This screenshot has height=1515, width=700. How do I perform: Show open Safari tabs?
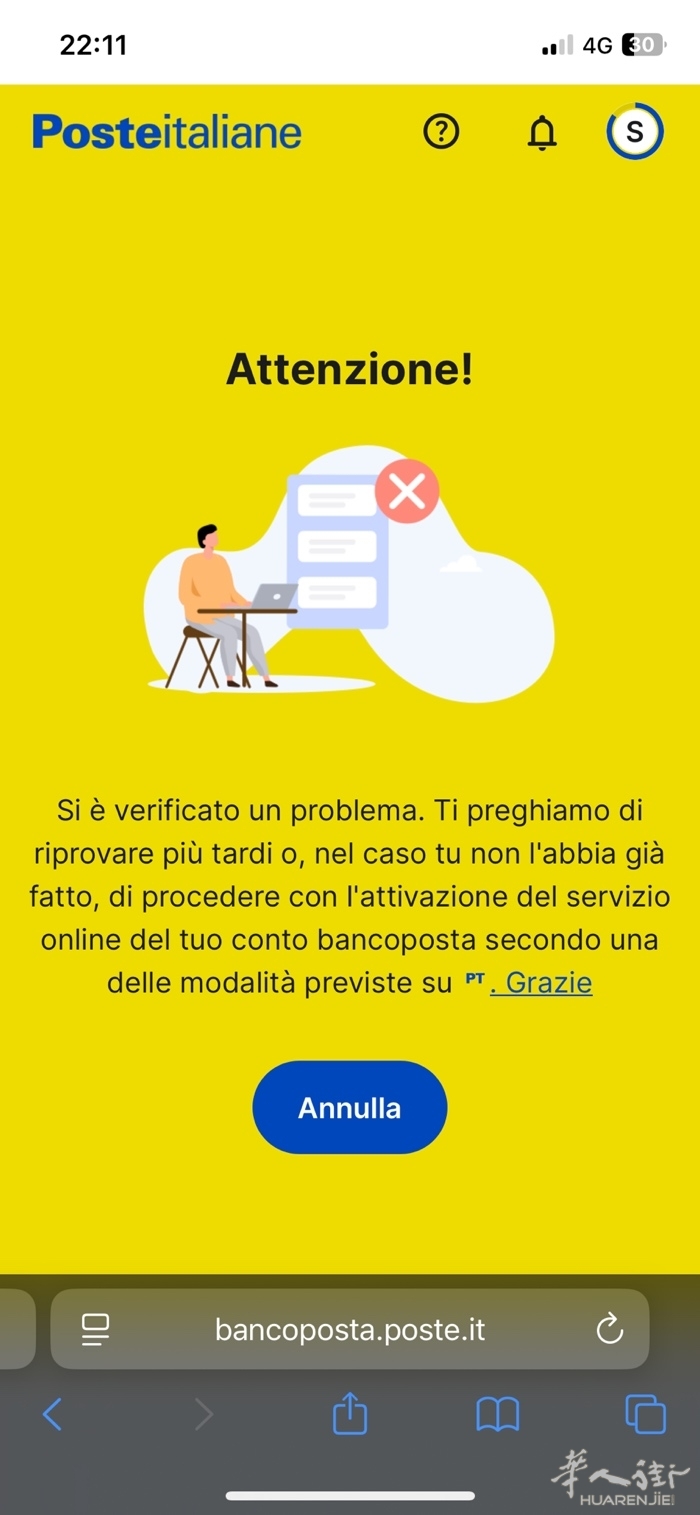tap(645, 1414)
